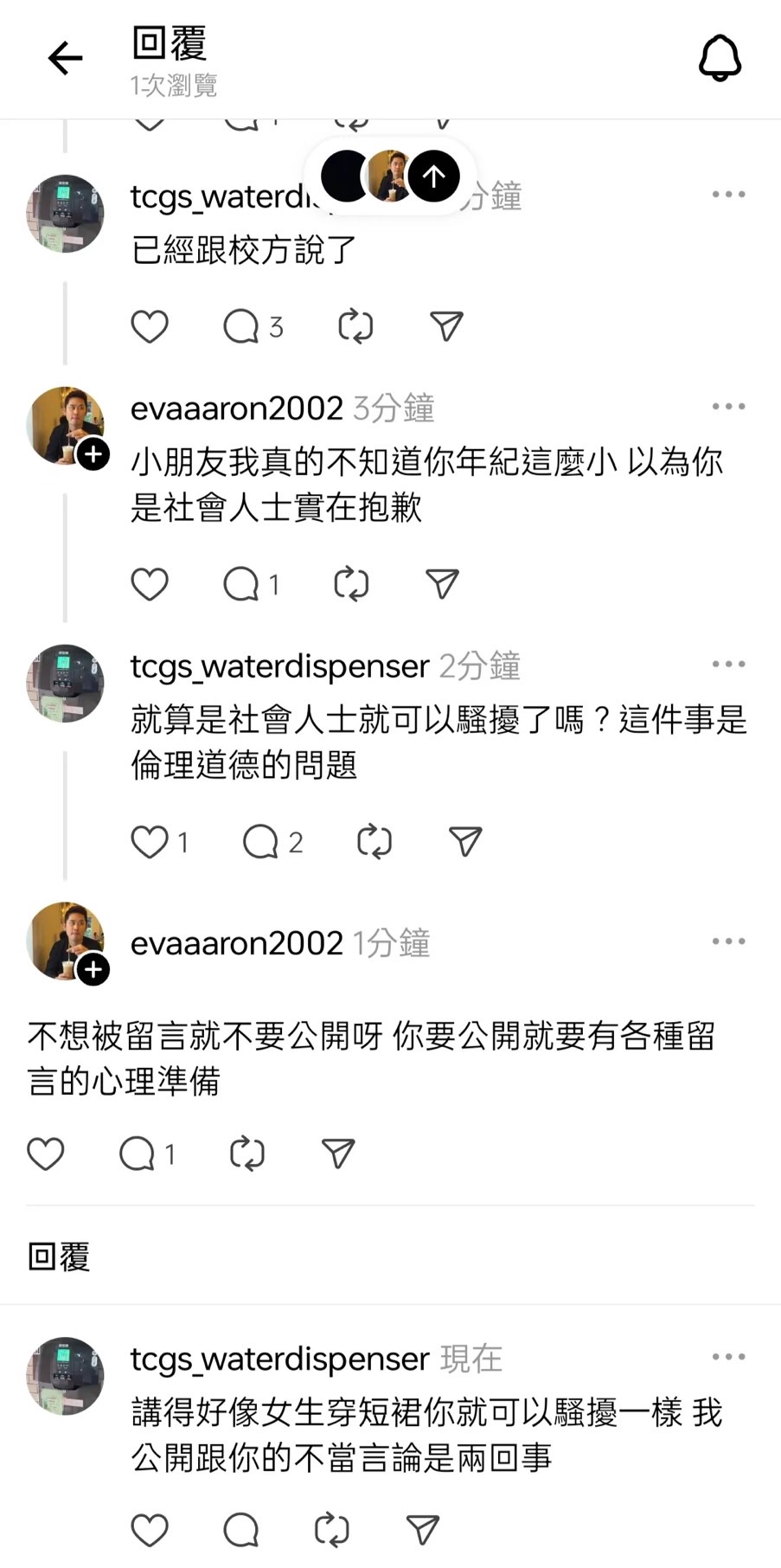Viewport: 781px width, 1568px height.
Task: Like the comment 已經跟校方說了
Action: [x=150, y=326]
